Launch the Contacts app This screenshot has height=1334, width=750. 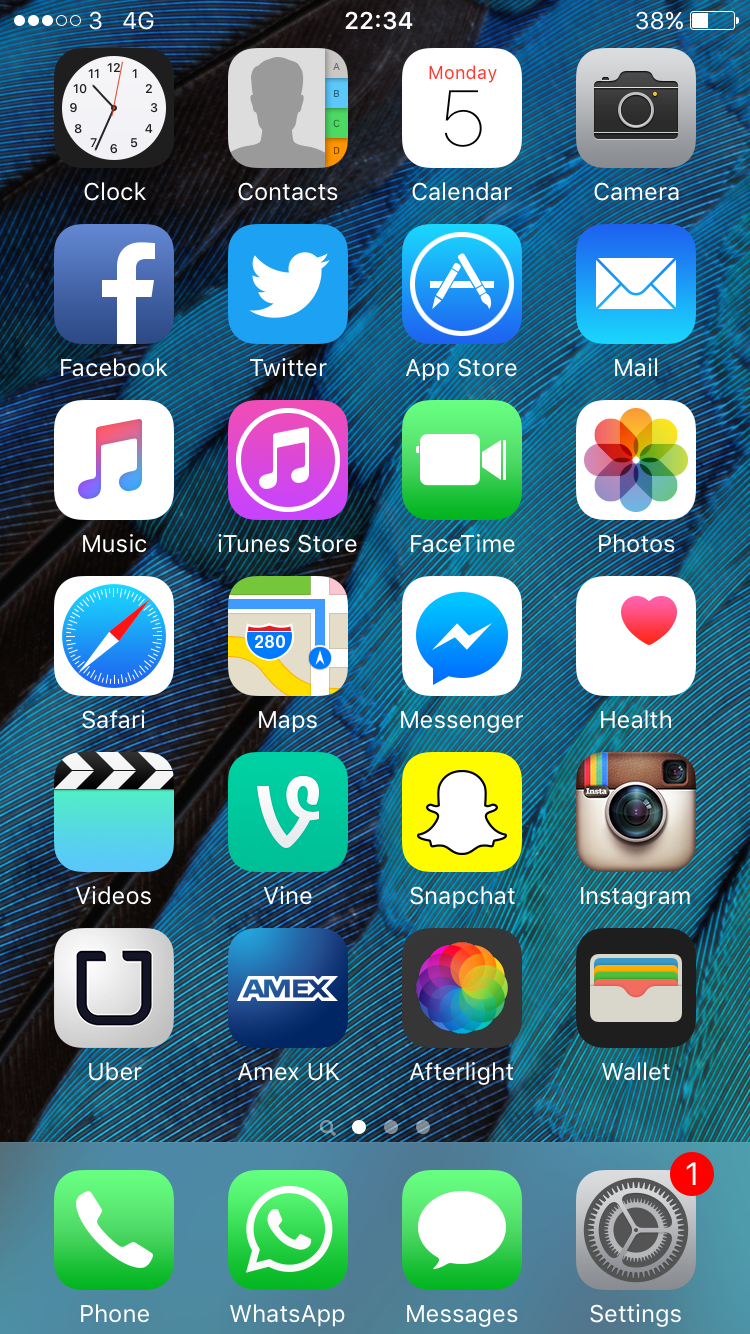coord(288,108)
